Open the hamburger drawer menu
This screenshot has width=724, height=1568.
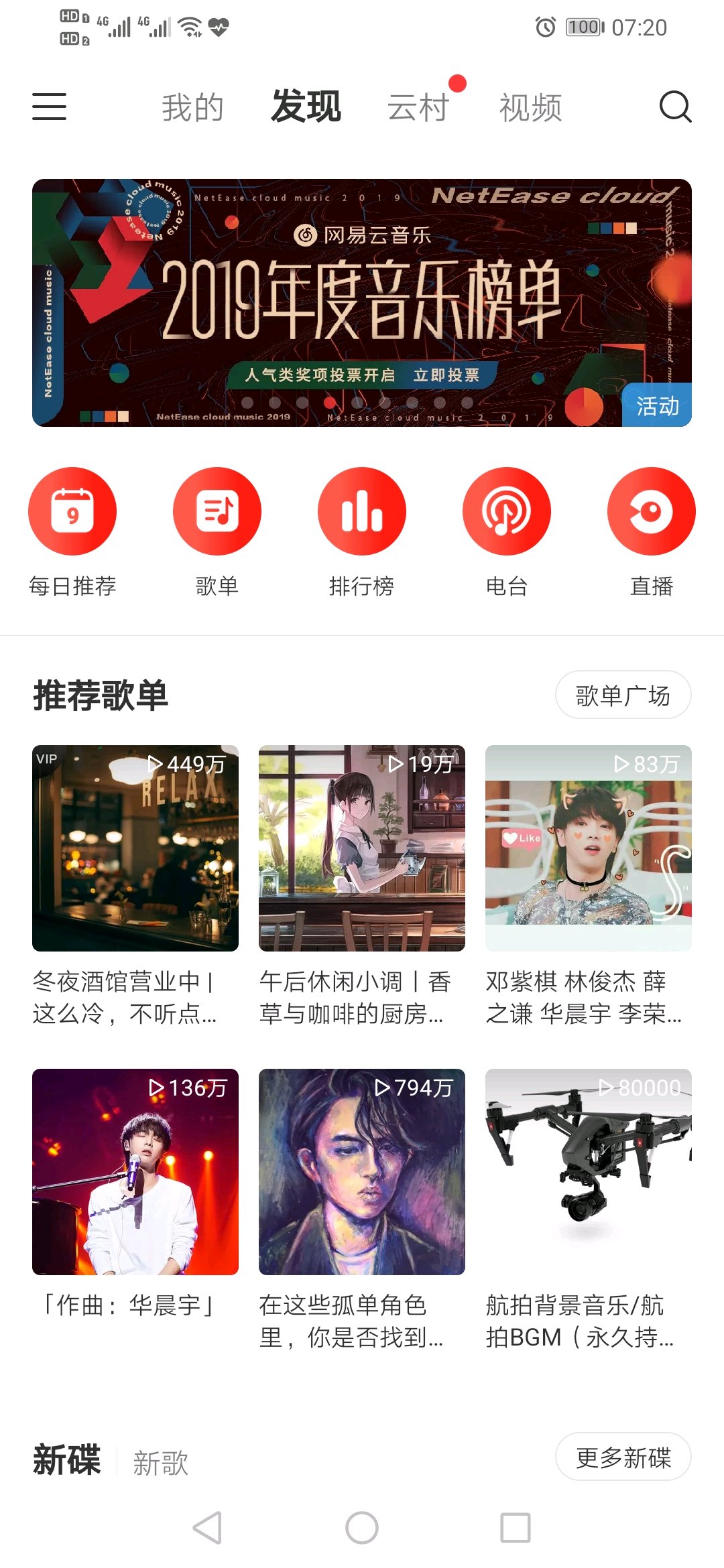pos(49,107)
